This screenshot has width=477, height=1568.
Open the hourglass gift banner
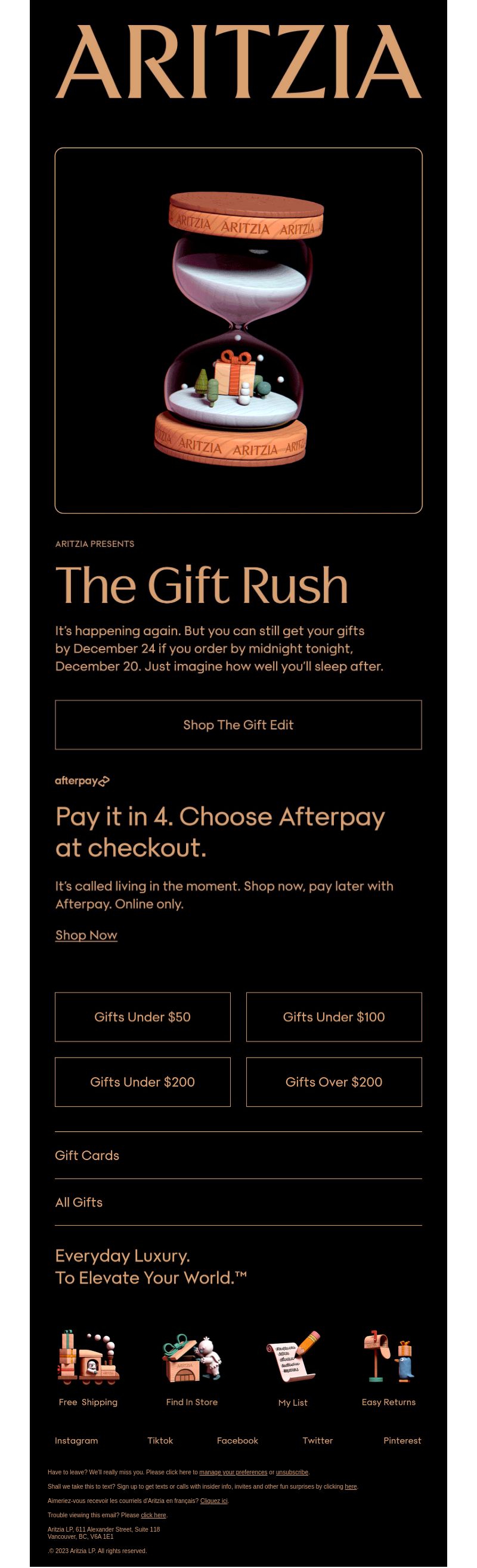coord(238,330)
